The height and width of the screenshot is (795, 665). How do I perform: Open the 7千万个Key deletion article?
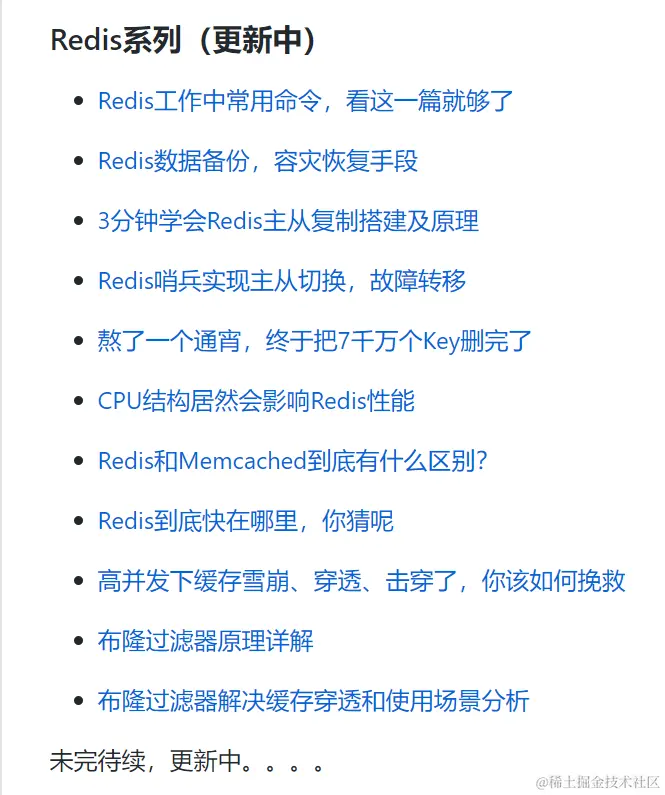coord(314,340)
